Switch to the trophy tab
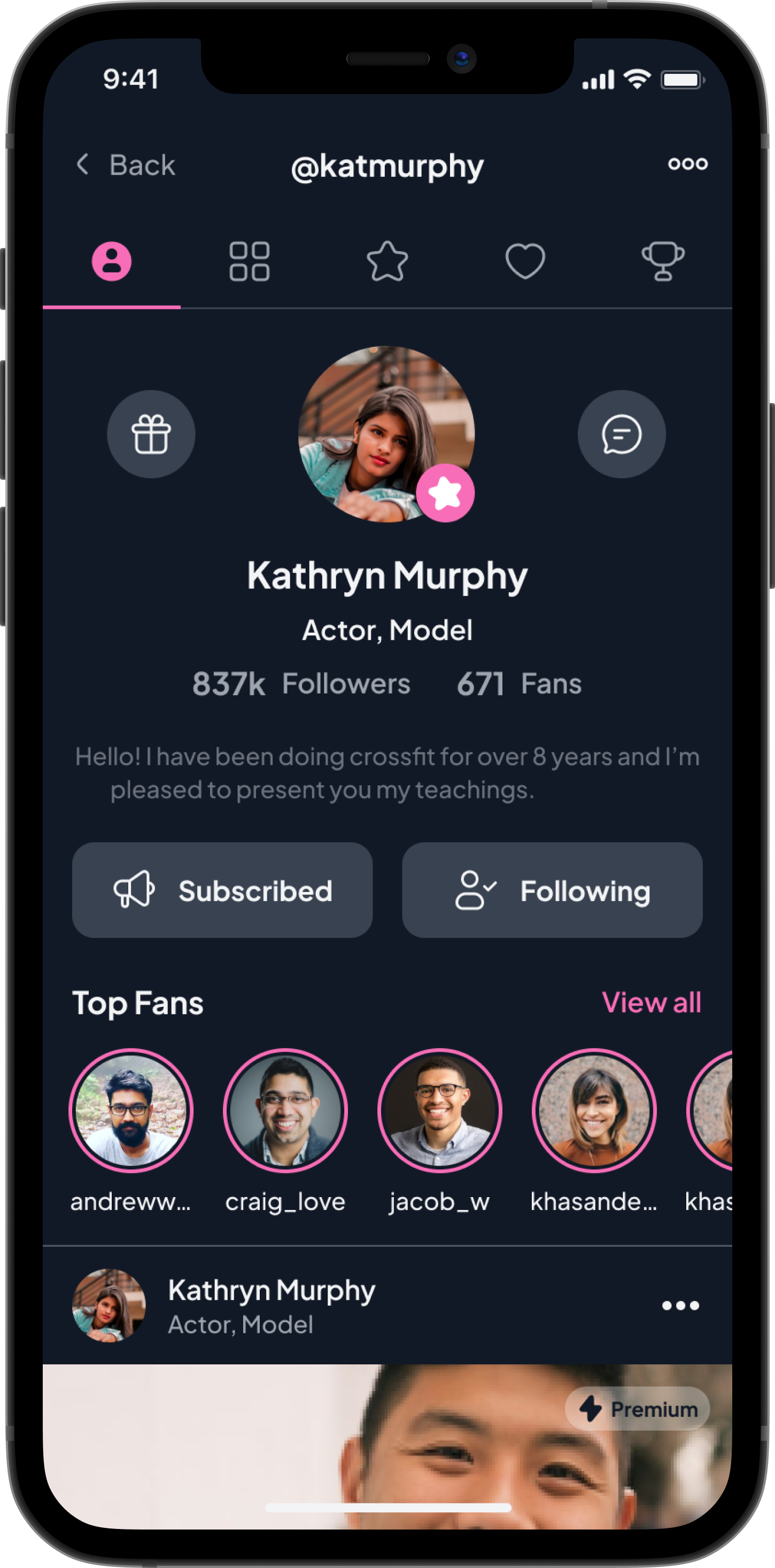775x1568 pixels. 663,261
